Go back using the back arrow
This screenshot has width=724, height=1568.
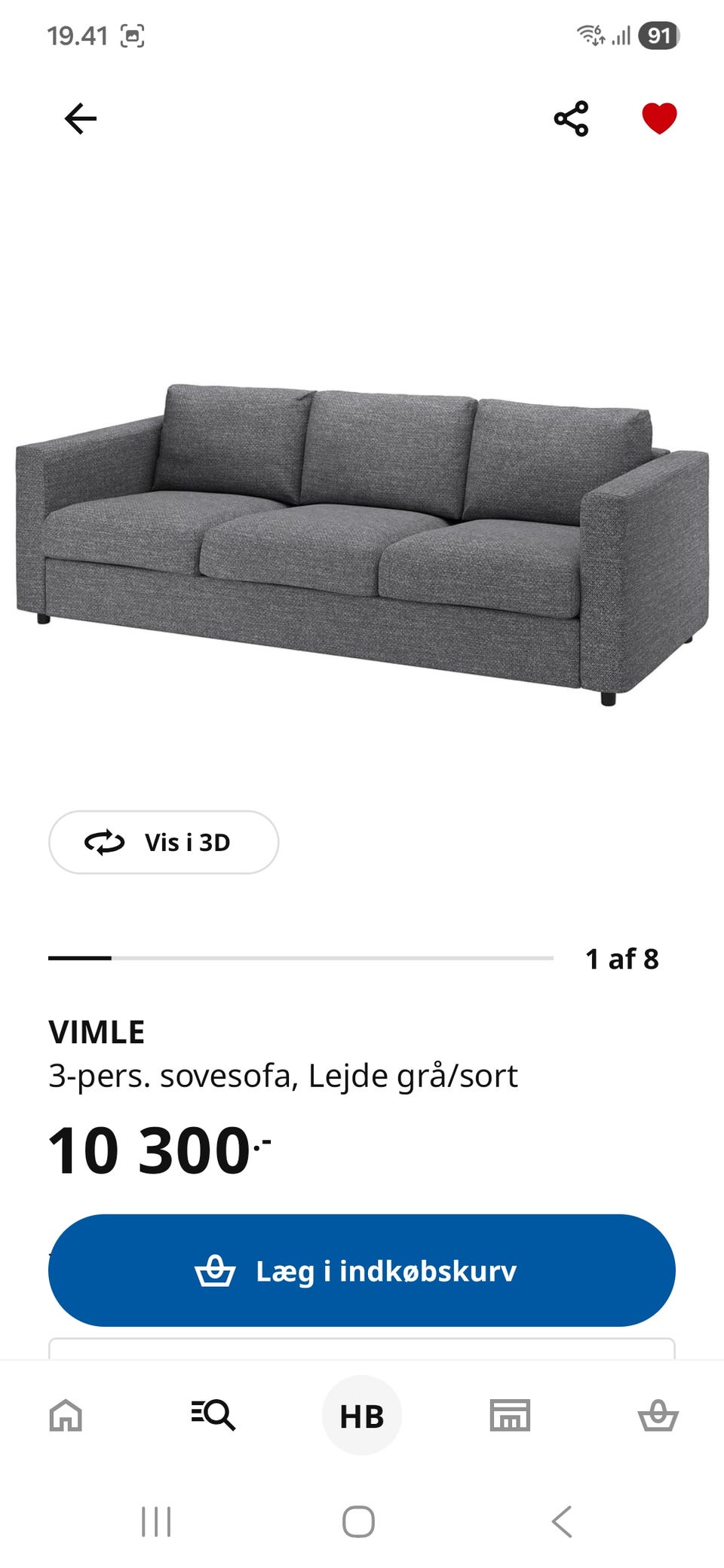(x=80, y=118)
